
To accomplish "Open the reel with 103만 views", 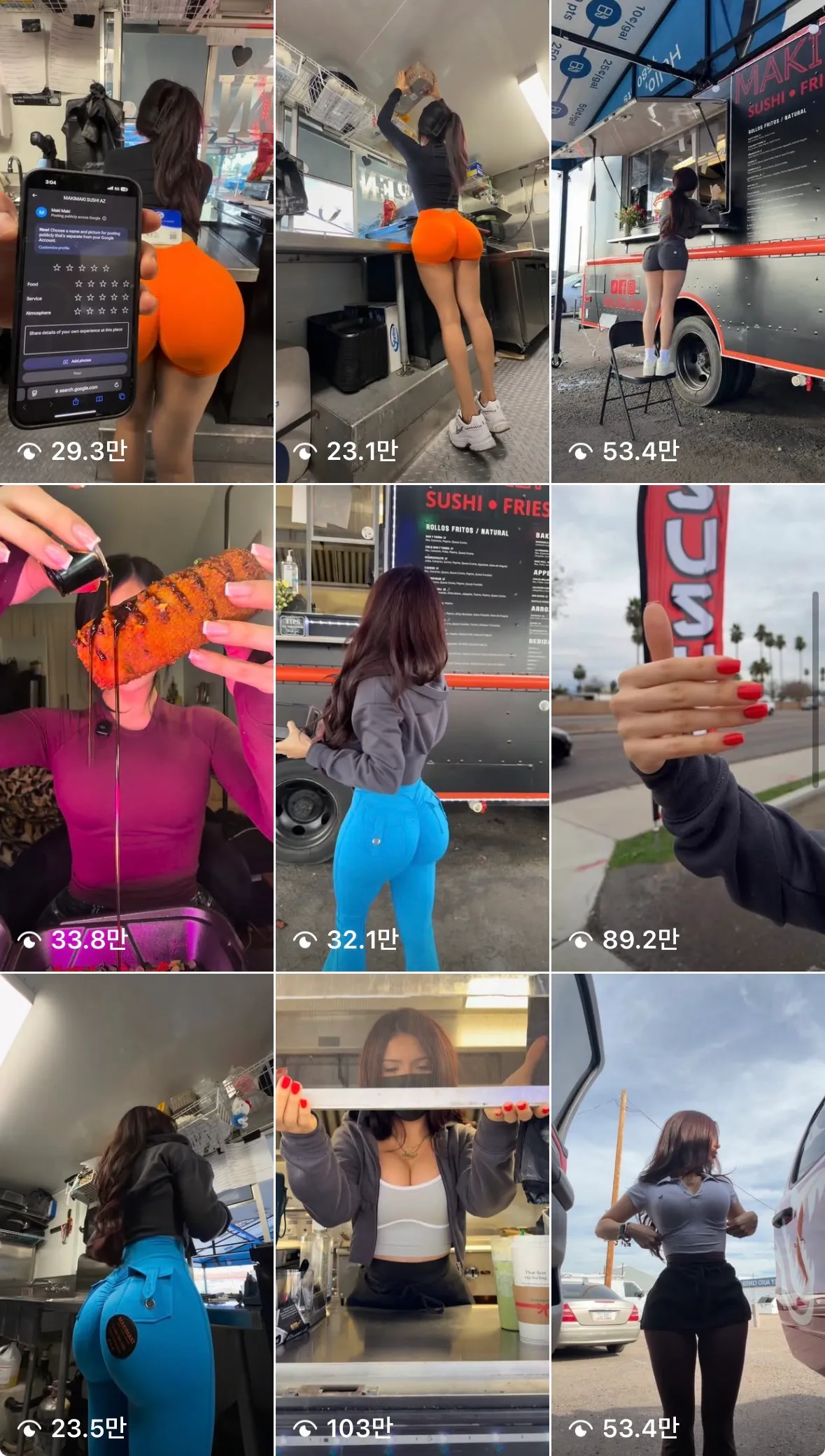I will pos(412,1214).
